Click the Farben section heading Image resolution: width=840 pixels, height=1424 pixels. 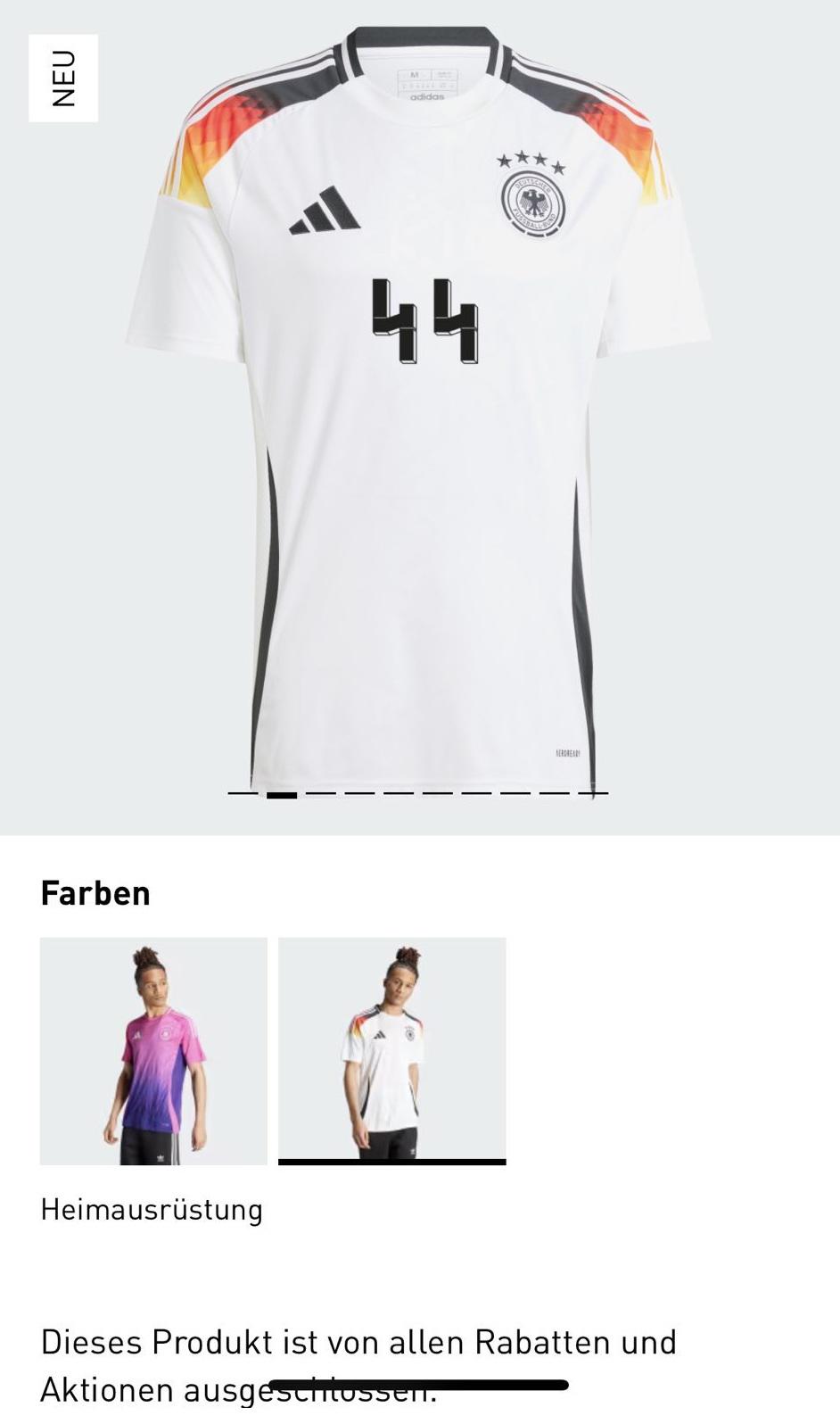(95, 891)
